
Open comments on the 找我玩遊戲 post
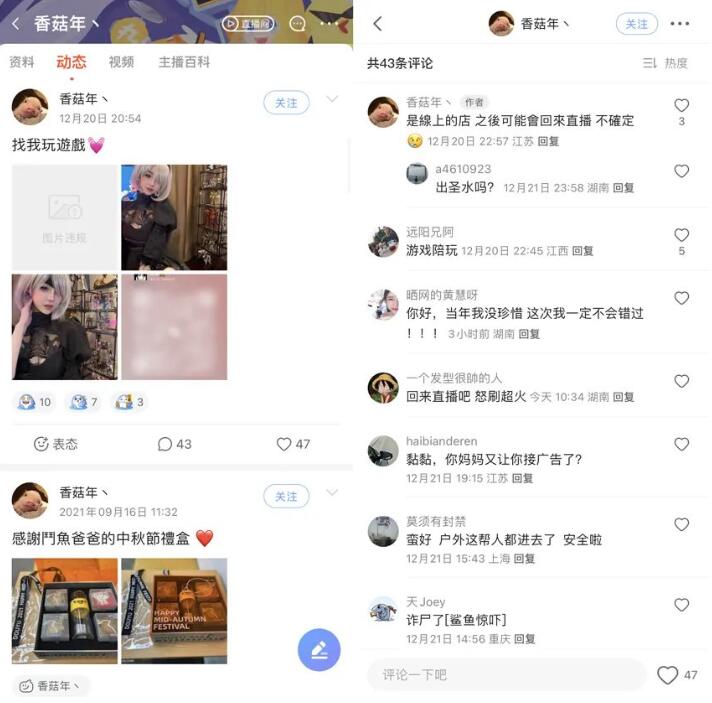(174, 444)
